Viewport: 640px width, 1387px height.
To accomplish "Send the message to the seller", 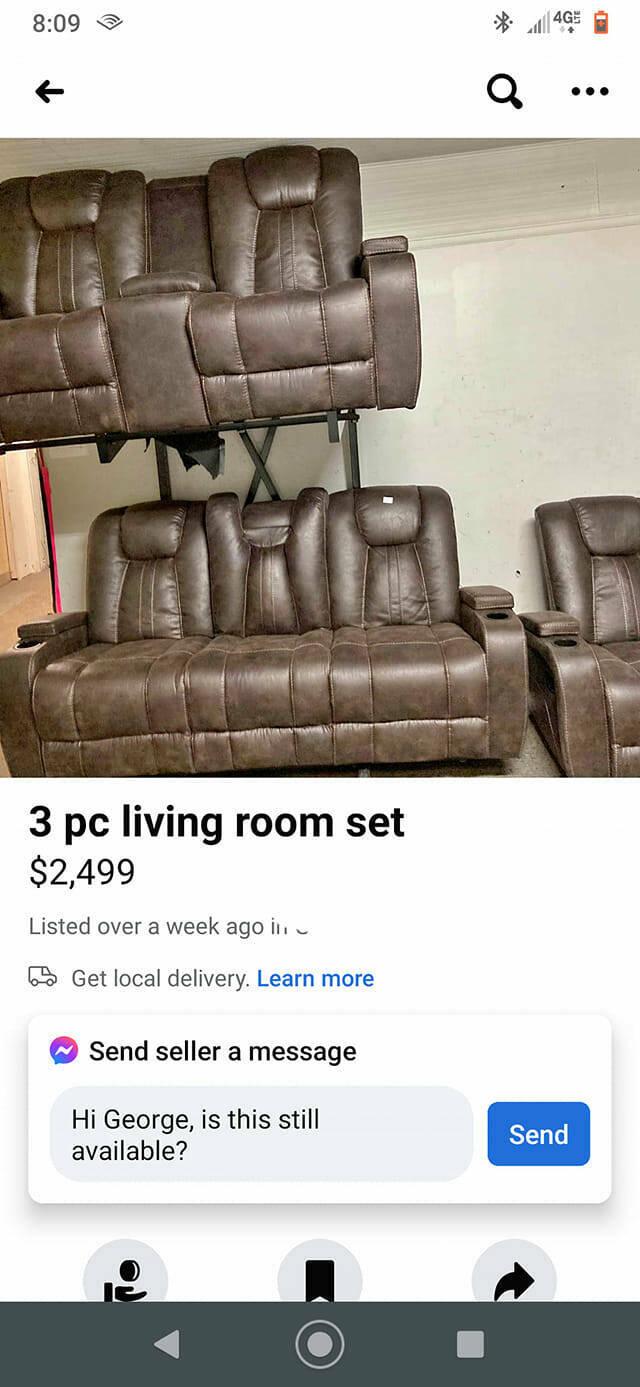I will click(538, 1134).
